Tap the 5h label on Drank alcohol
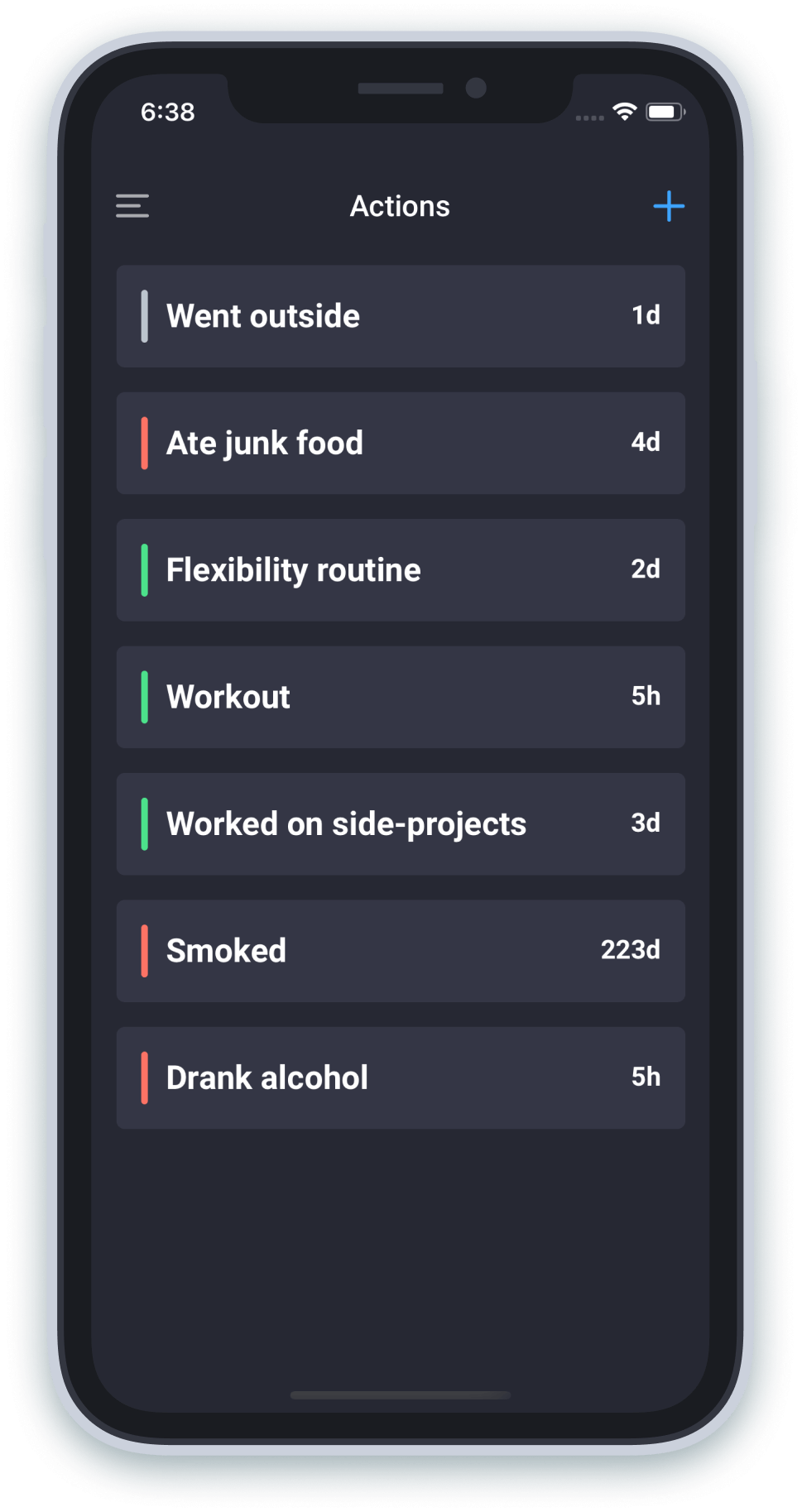 (x=646, y=1077)
